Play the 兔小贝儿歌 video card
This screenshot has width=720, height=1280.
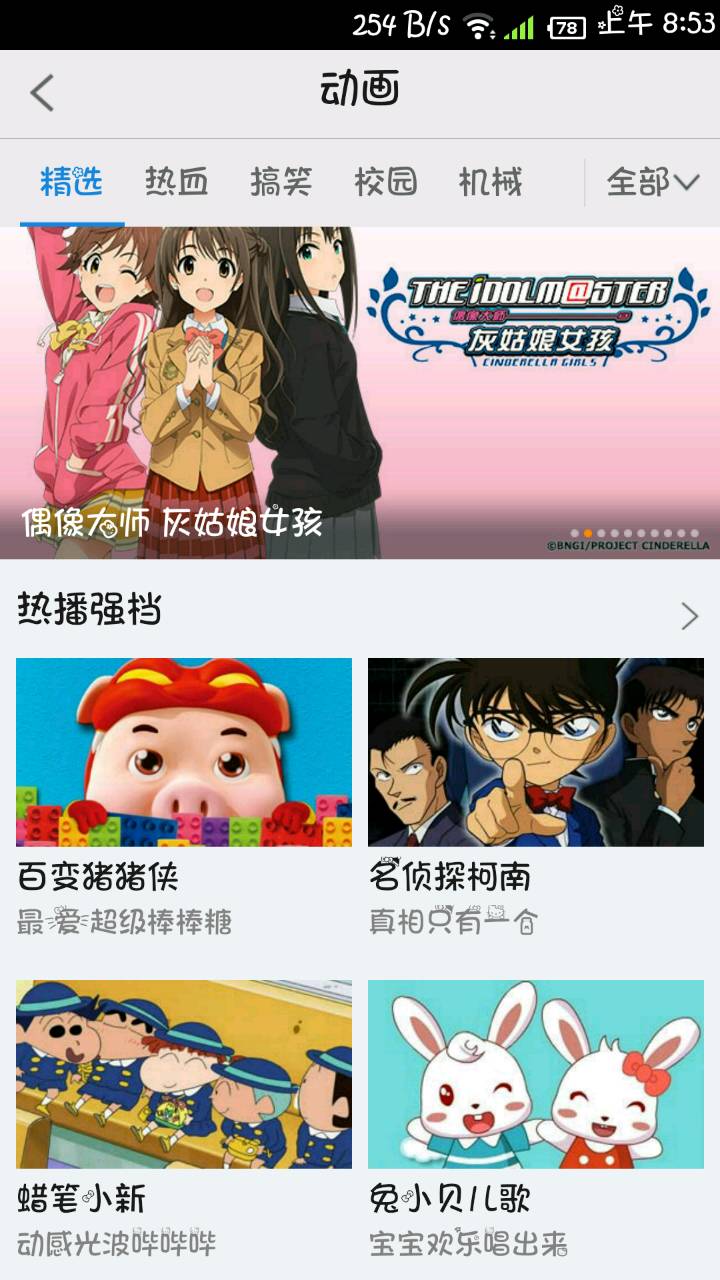pos(536,1074)
